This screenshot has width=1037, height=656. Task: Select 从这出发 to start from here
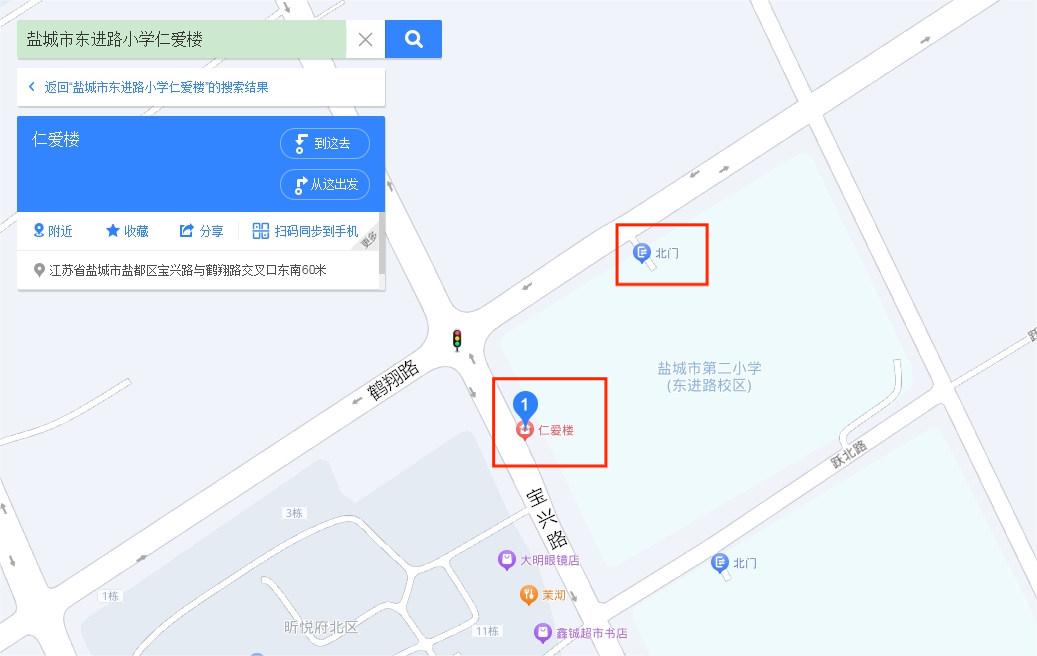pos(325,185)
